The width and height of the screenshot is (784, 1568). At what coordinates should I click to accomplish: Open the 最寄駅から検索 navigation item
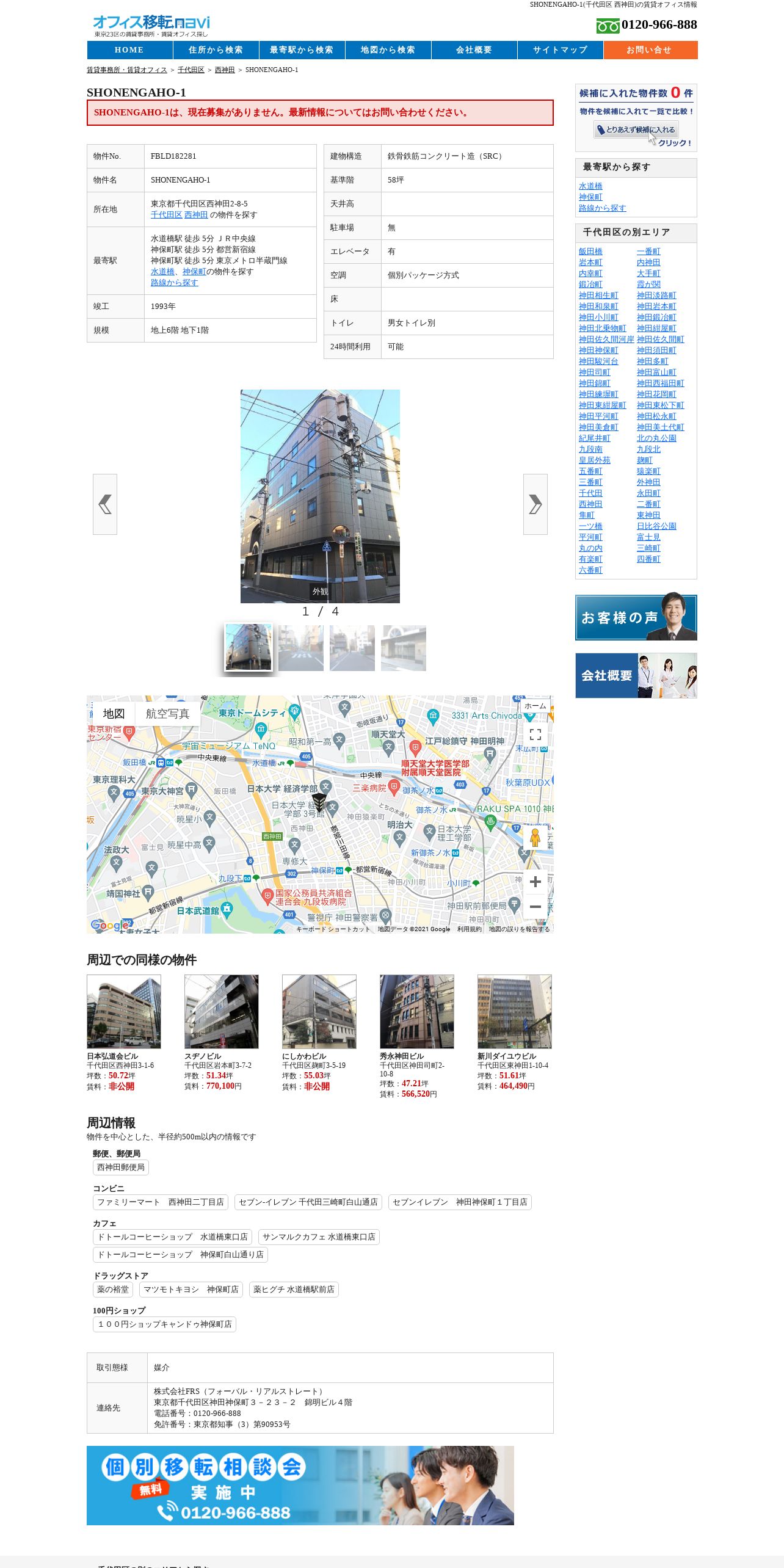tap(302, 50)
